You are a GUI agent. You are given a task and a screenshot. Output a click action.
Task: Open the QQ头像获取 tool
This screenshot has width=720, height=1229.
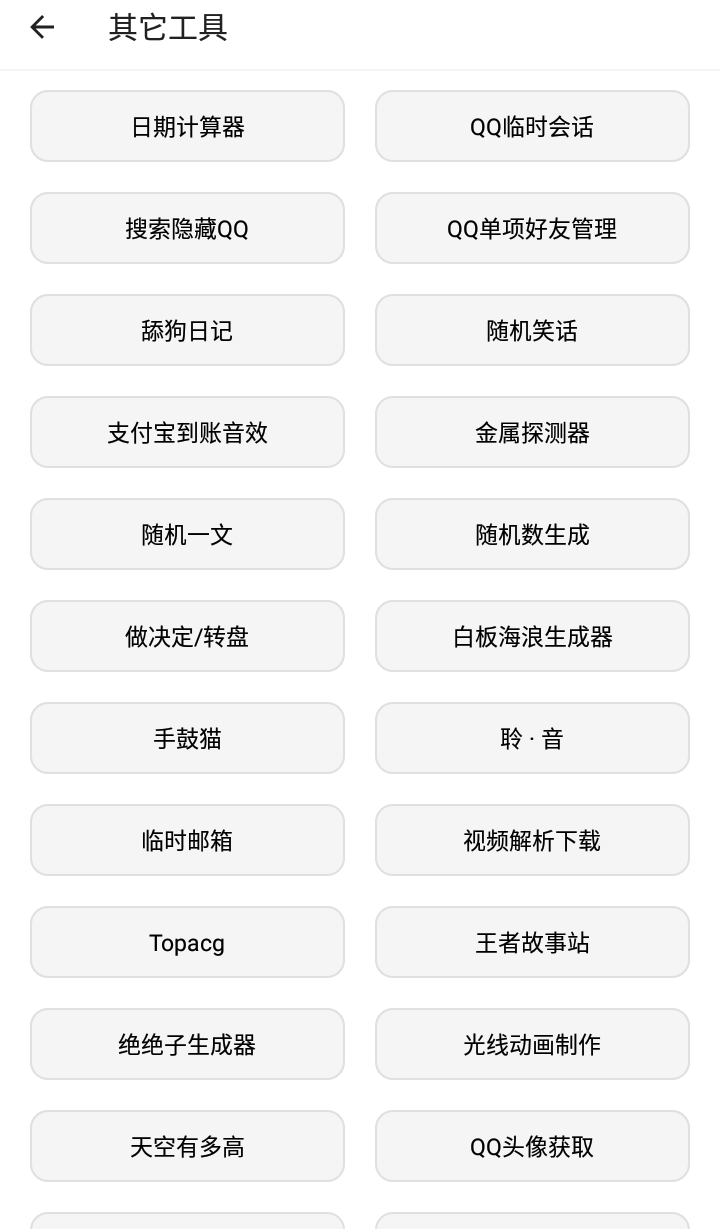(x=532, y=1146)
